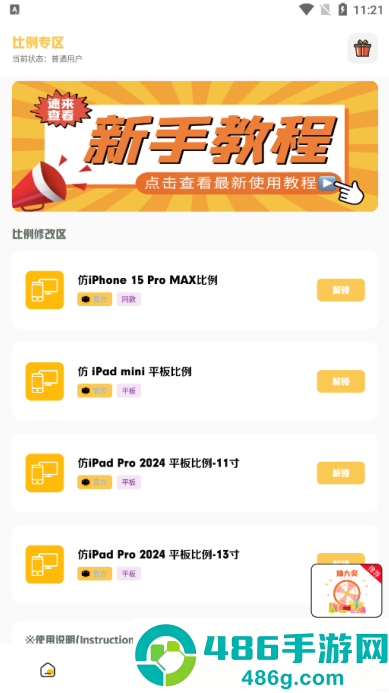Unlock 仿iPhone 15 Pro MAX比例
Screen dimensions: 389x693
[x=341, y=290]
